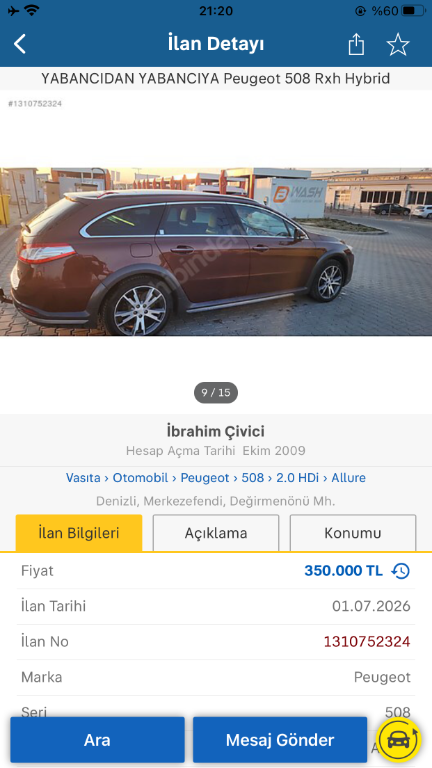Add the listing to favorites with the star
Image resolution: width=432 pixels, height=768 pixels.
398,45
